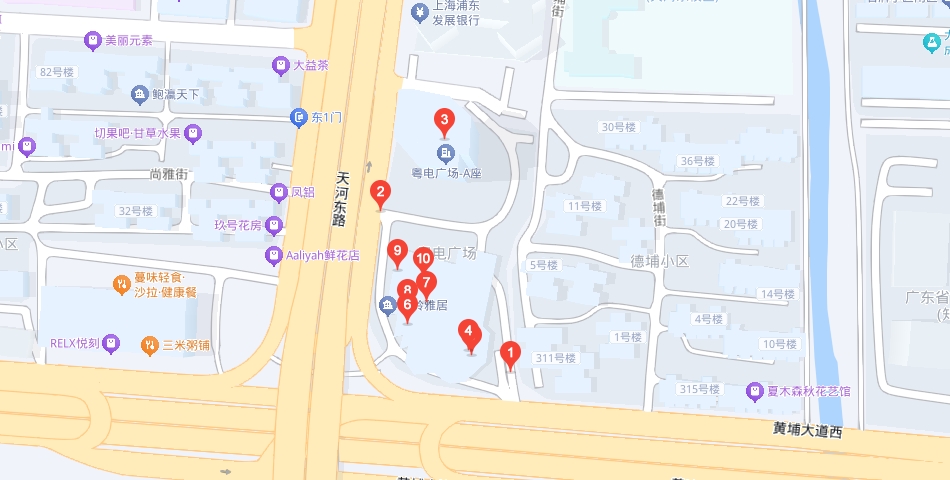Tap the 大益茶 shop icon
Screen dimensions: 950x480
pos(280,66)
